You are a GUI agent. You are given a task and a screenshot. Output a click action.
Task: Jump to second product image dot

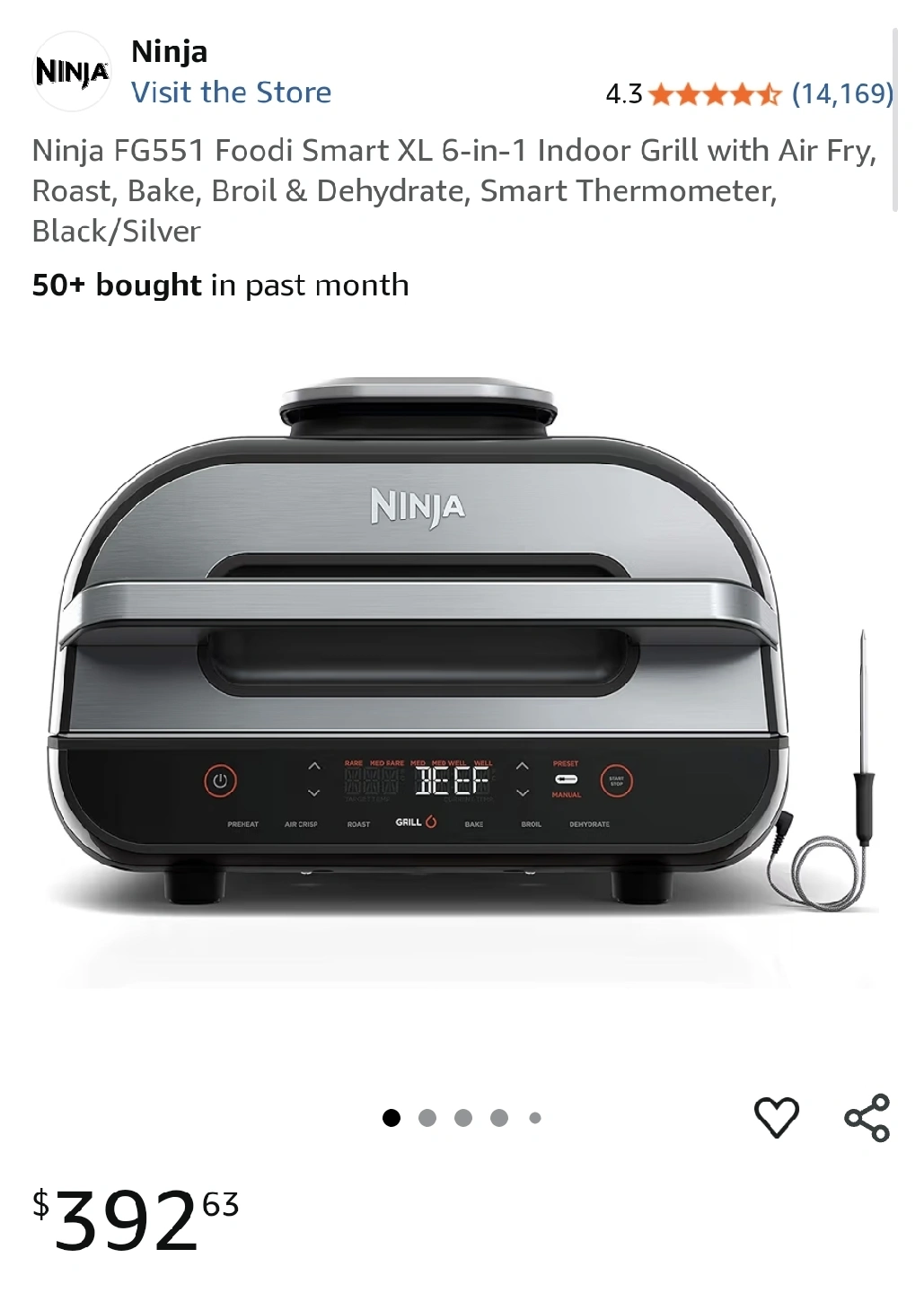(x=427, y=1118)
